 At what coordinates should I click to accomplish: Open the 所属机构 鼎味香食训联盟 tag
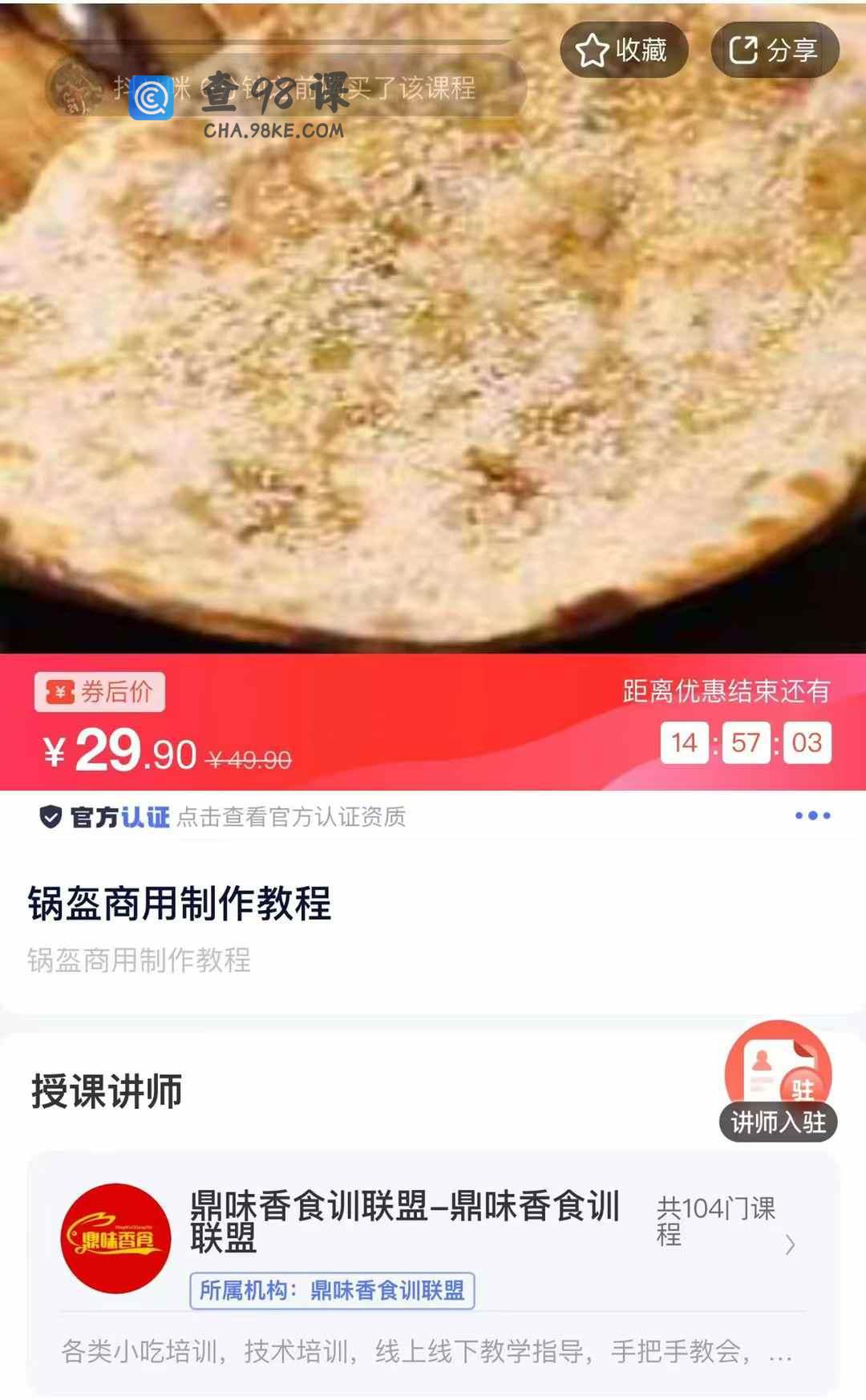(x=332, y=1290)
